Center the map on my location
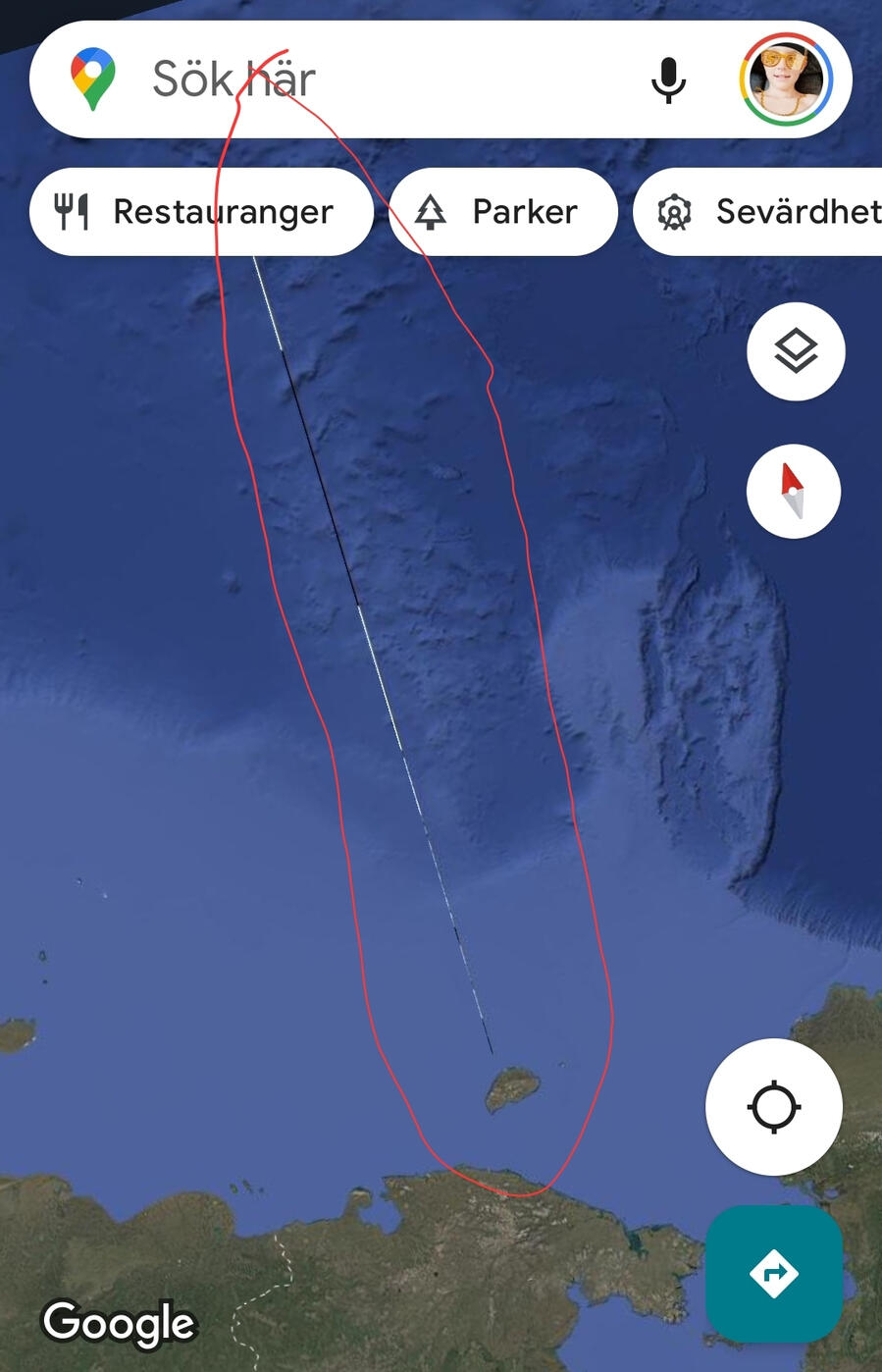Viewport: 882px width, 1372px height. coord(773,1107)
